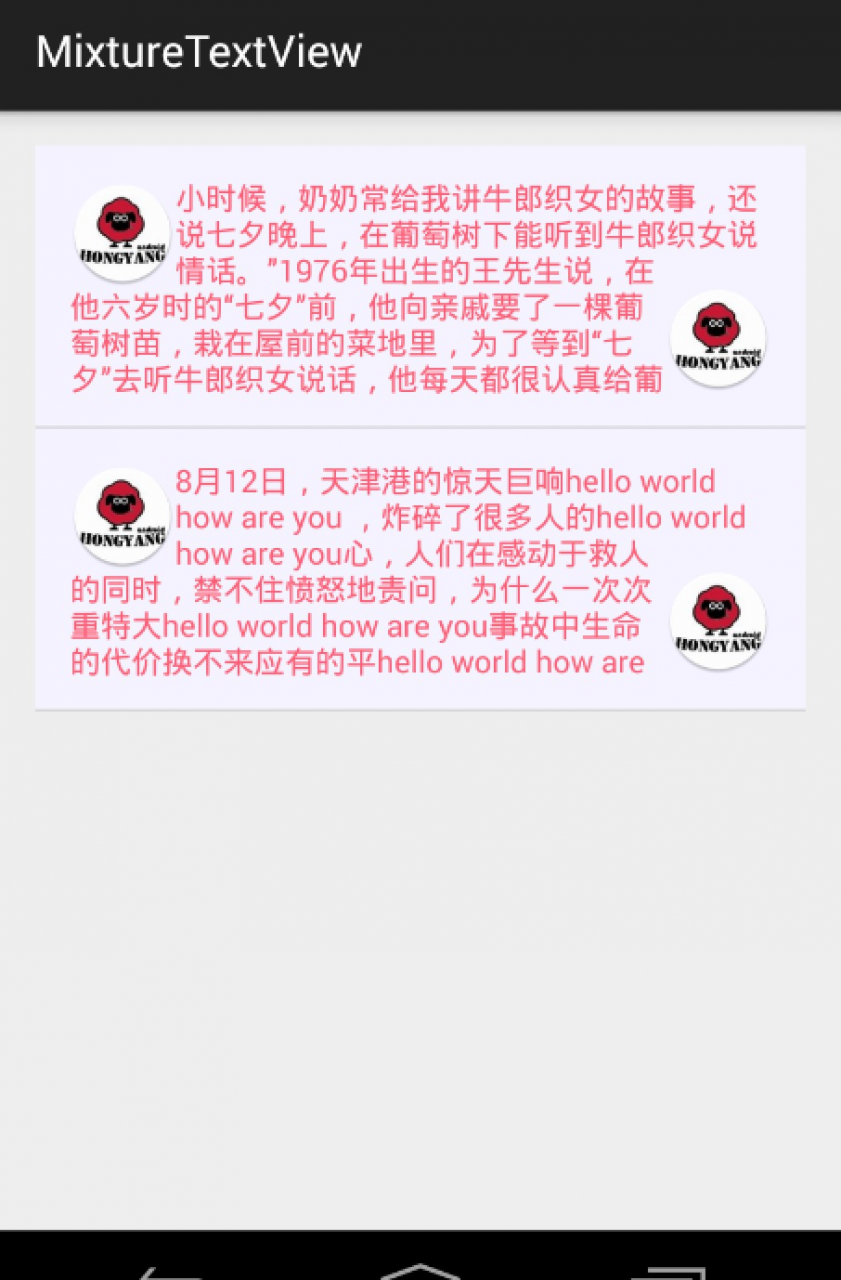
Task: Open the first story card about 牛郎织女
Action: coord(420,285)
